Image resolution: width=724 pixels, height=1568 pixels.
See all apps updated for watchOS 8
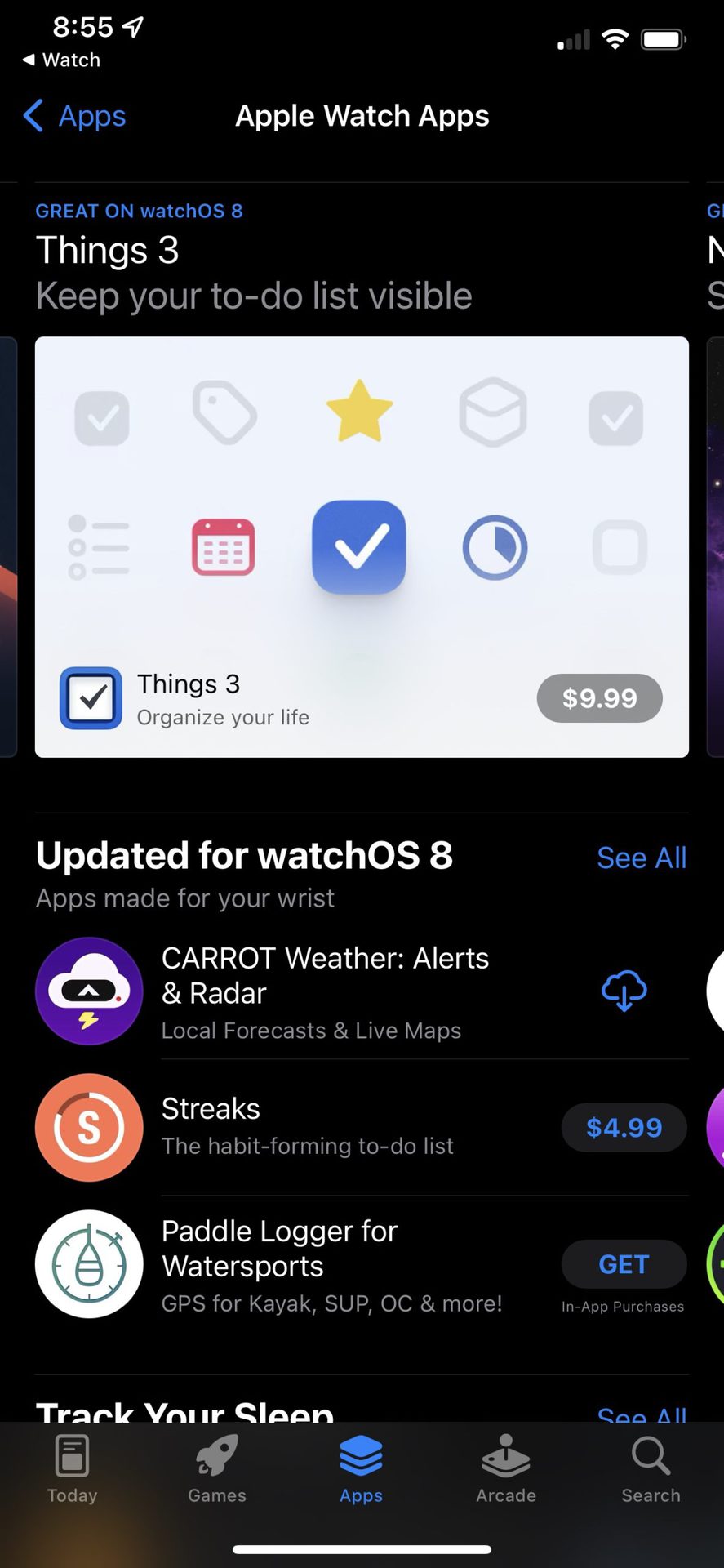641,857
